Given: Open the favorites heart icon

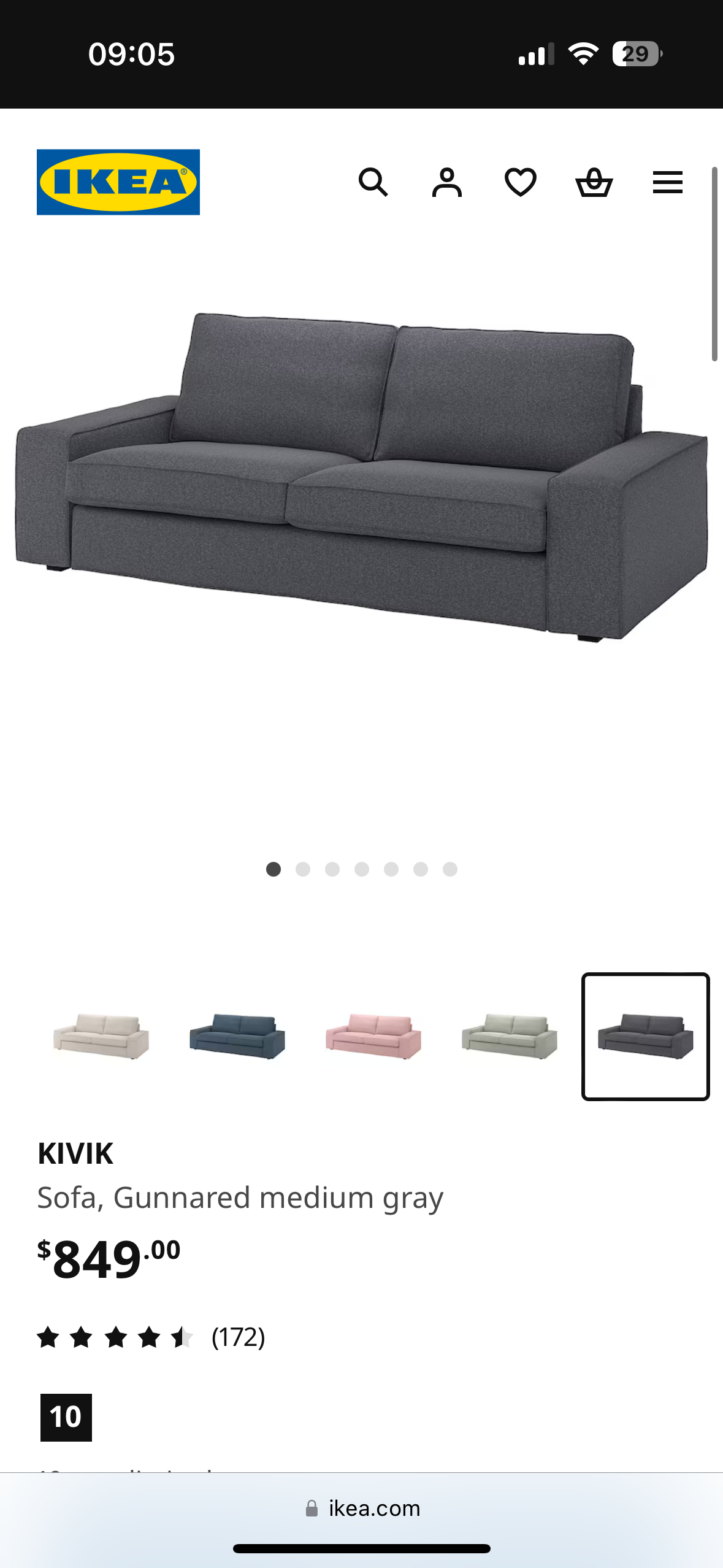Looking at the screenshot, I should coord(520,182).
